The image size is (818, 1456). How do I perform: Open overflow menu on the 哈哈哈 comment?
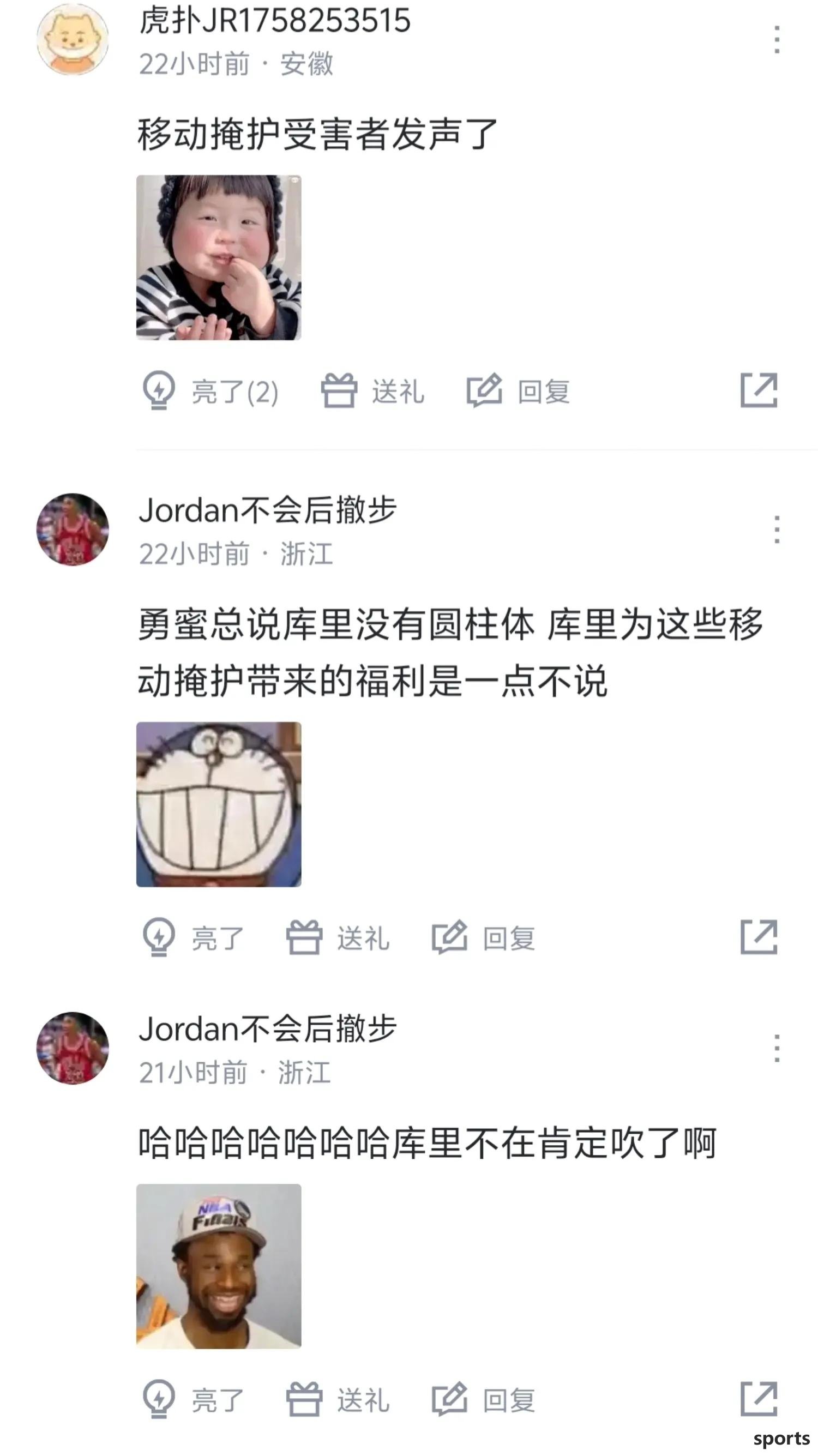[777, 1048]
